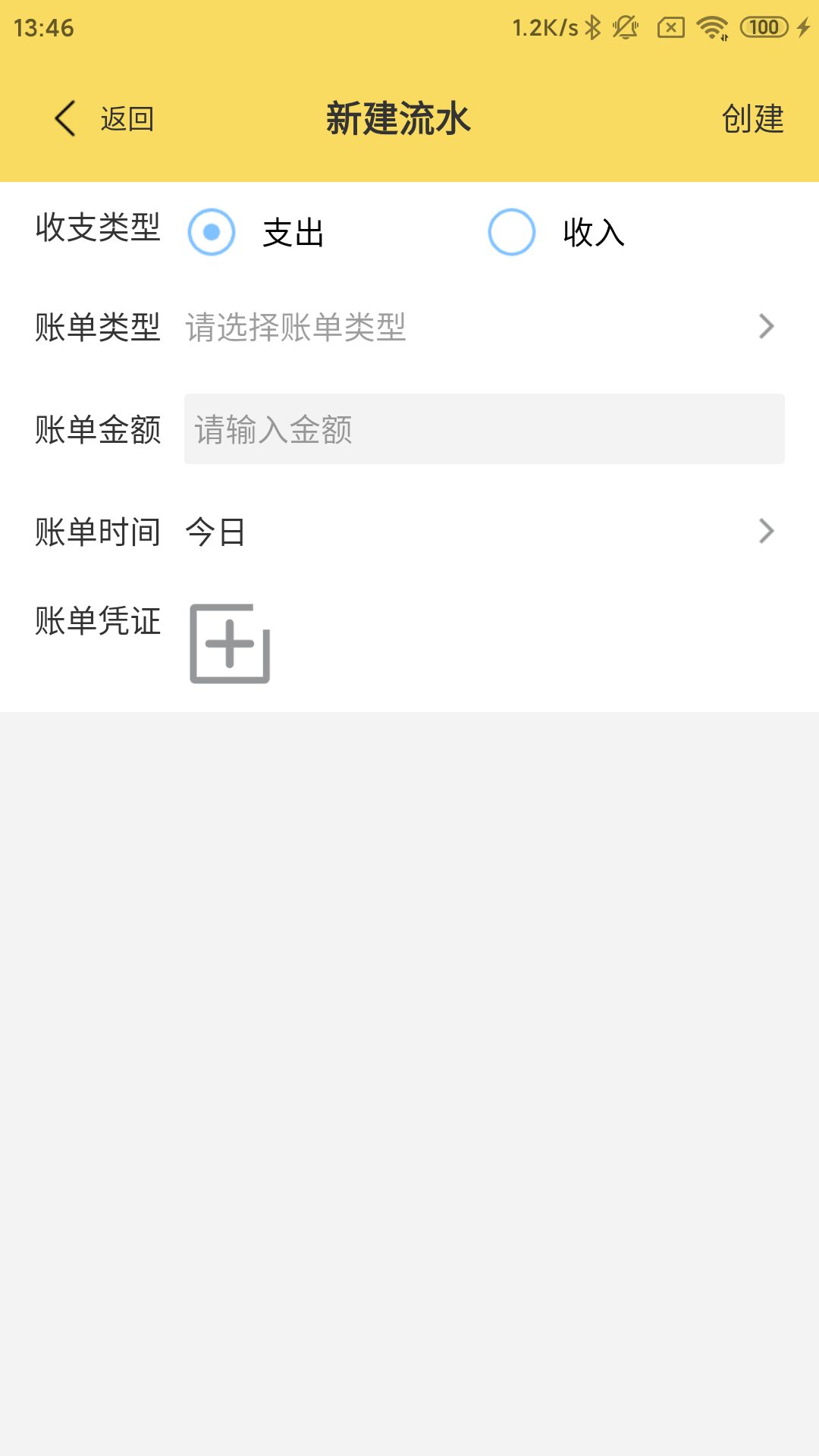Click the 请输入金额 amount input field
Viewport: 819px width, 1456px height.
pos(483,429)
